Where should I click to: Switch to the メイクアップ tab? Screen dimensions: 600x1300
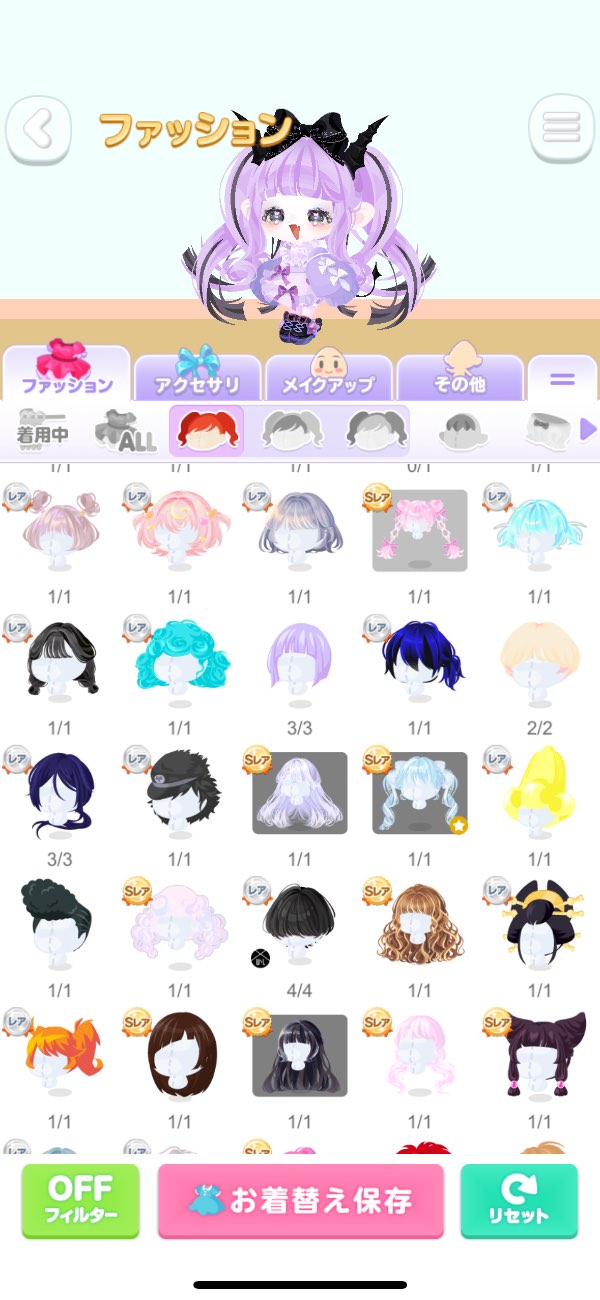pyautogui.click(x=328, y=374)
